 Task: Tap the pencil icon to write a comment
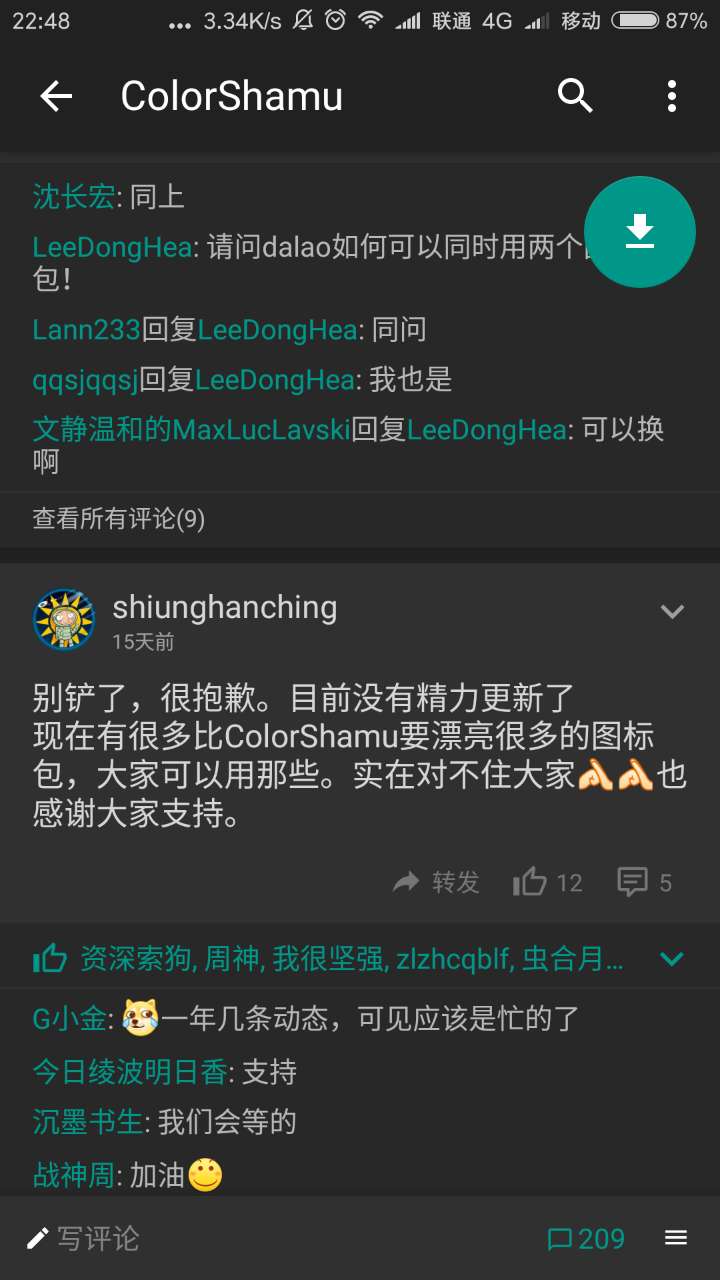(36, 1238)
